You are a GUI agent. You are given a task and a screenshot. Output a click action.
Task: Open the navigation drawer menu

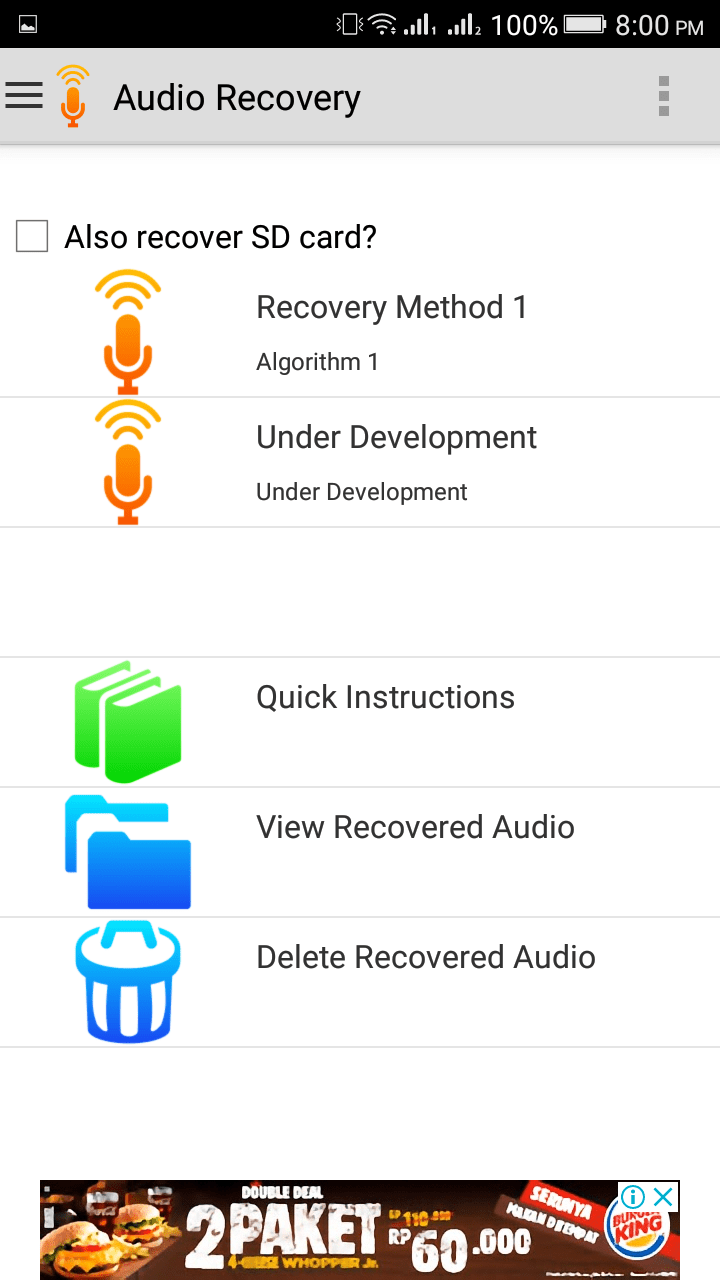click(x=24, y=96)
